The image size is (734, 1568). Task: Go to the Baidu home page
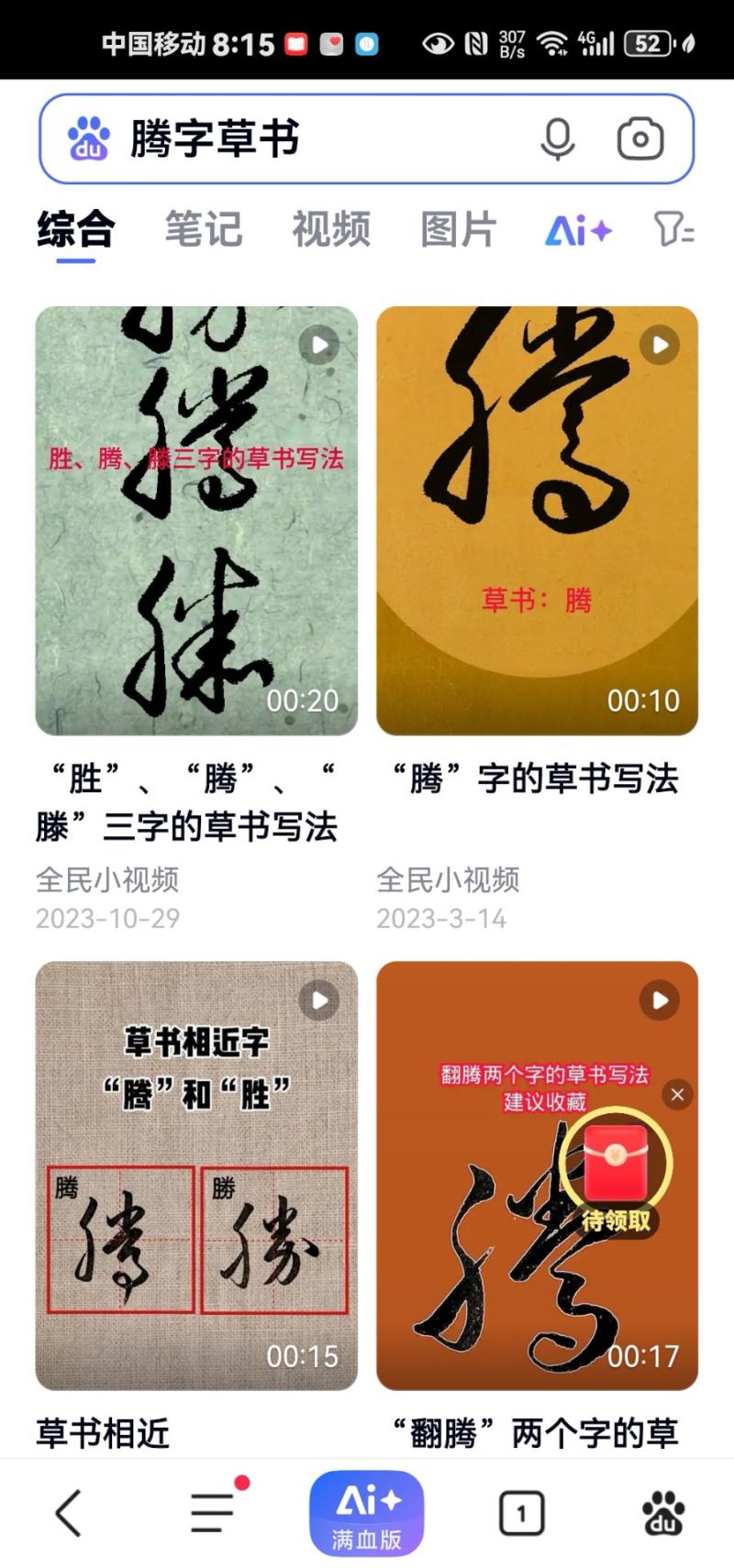pyautogui.click(x=663, y=1513)
